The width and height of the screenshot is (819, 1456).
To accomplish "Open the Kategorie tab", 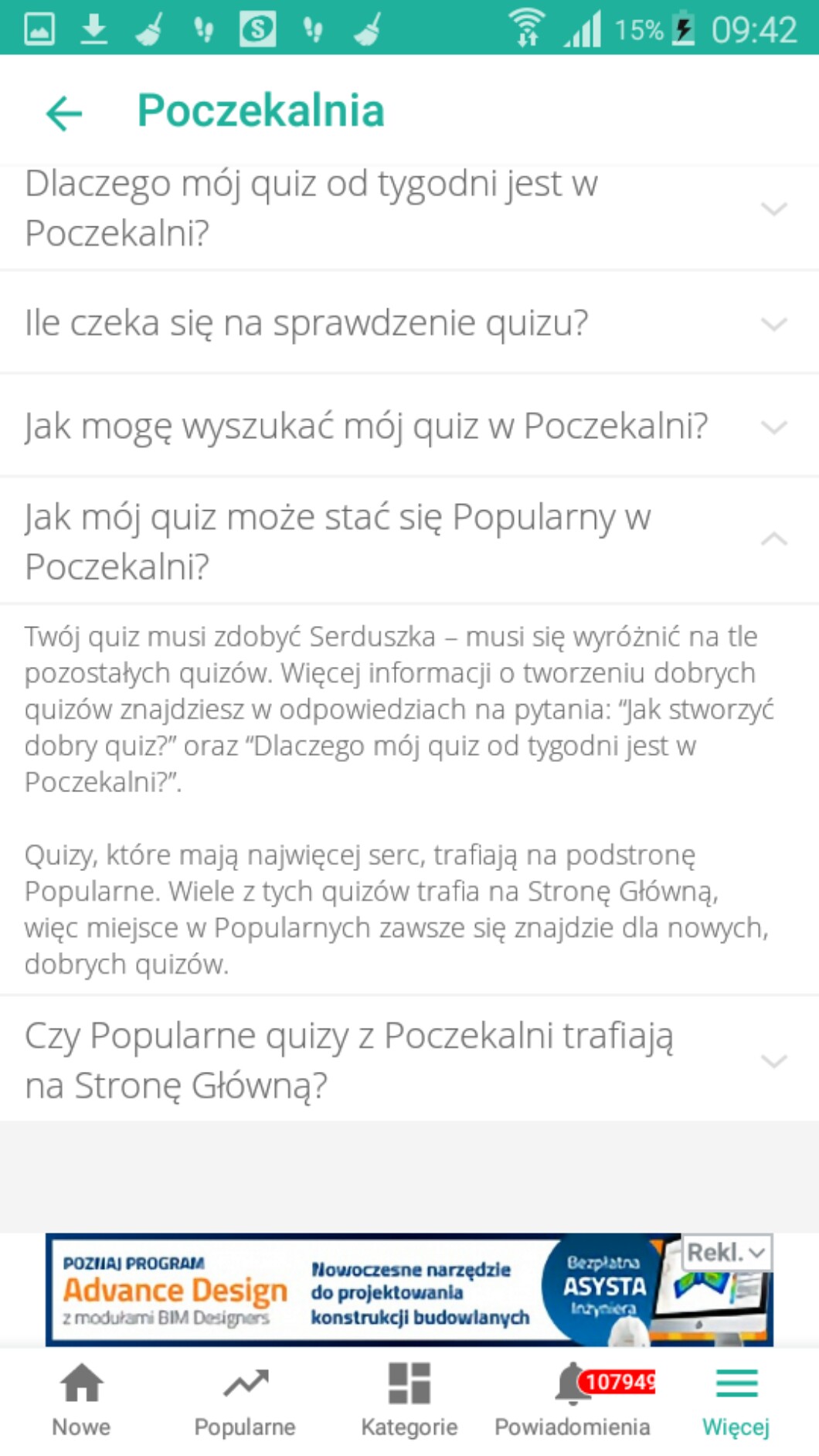I will tap(409, 1400).
